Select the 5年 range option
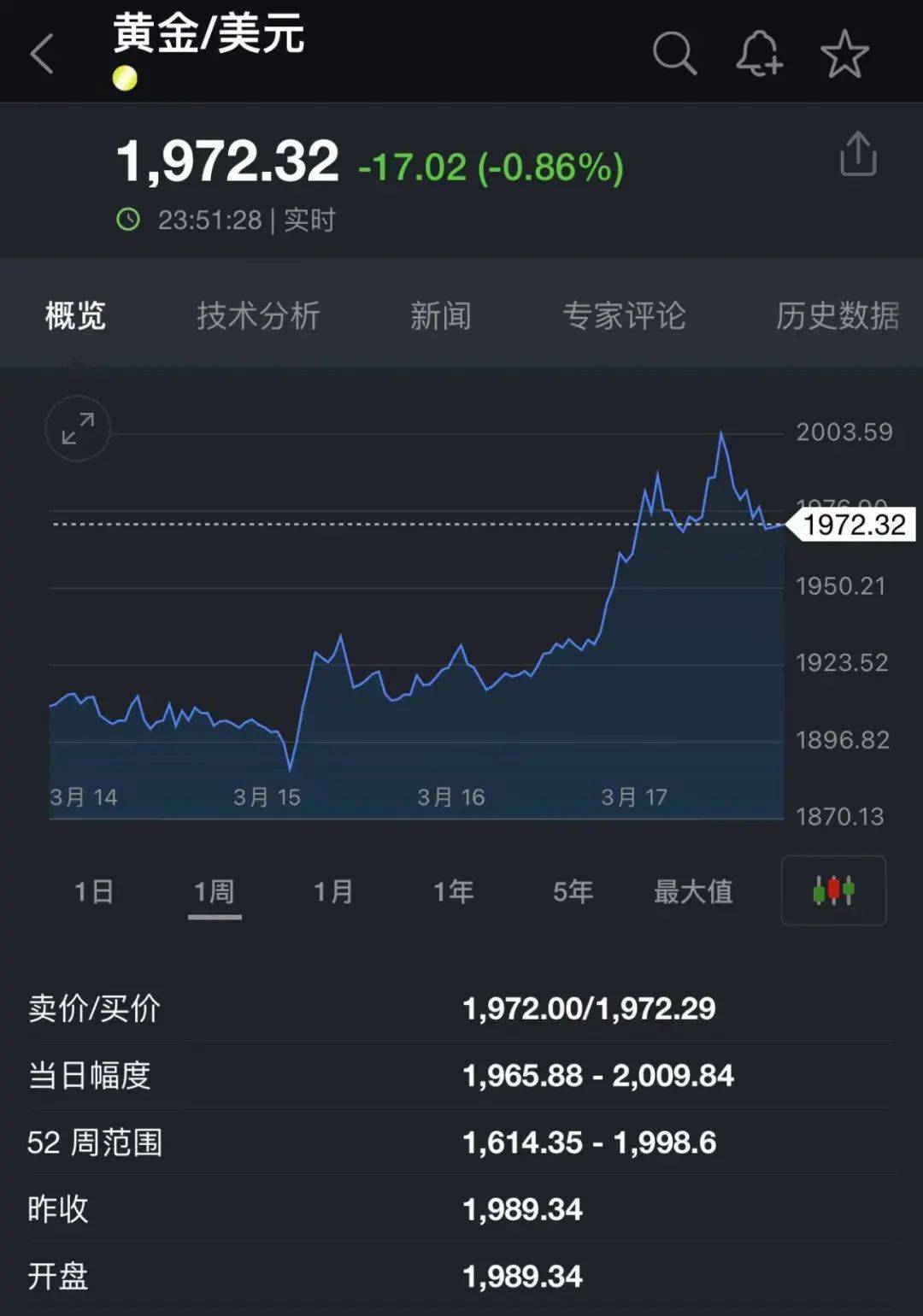 tap(574, 890)
